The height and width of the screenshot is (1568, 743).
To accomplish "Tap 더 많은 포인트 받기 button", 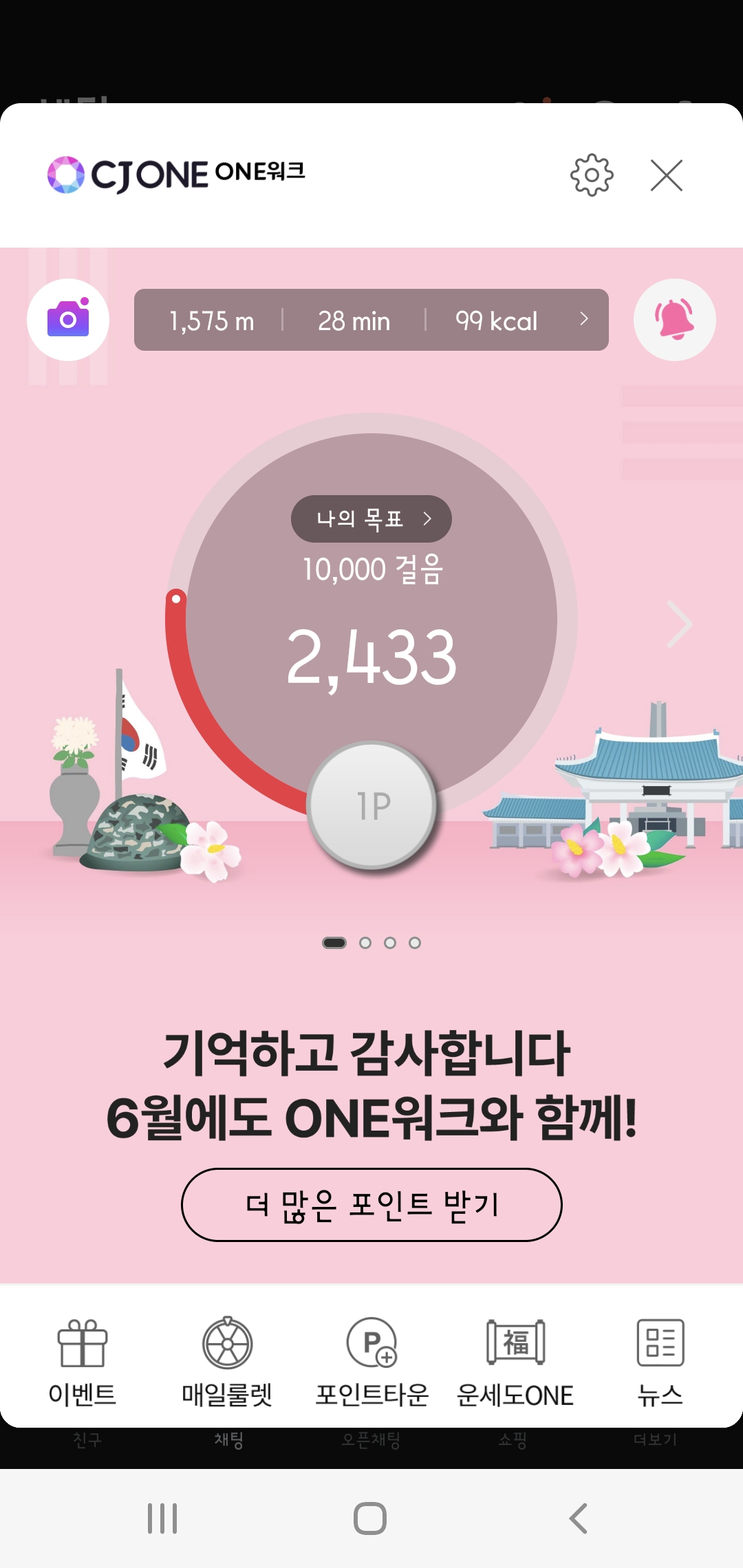I will coord(371,1204).
